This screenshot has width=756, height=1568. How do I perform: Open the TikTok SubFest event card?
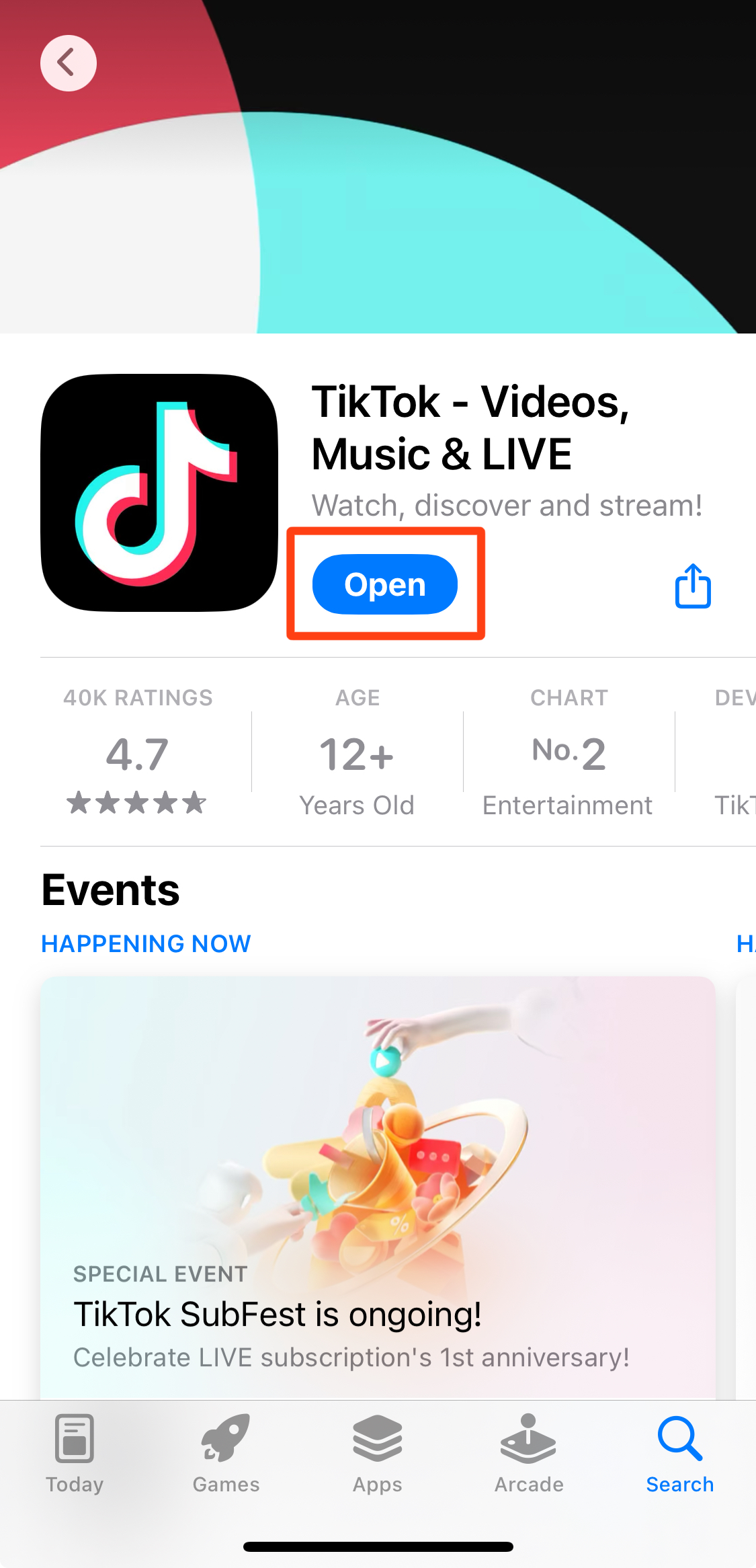tap(378, 1187)
